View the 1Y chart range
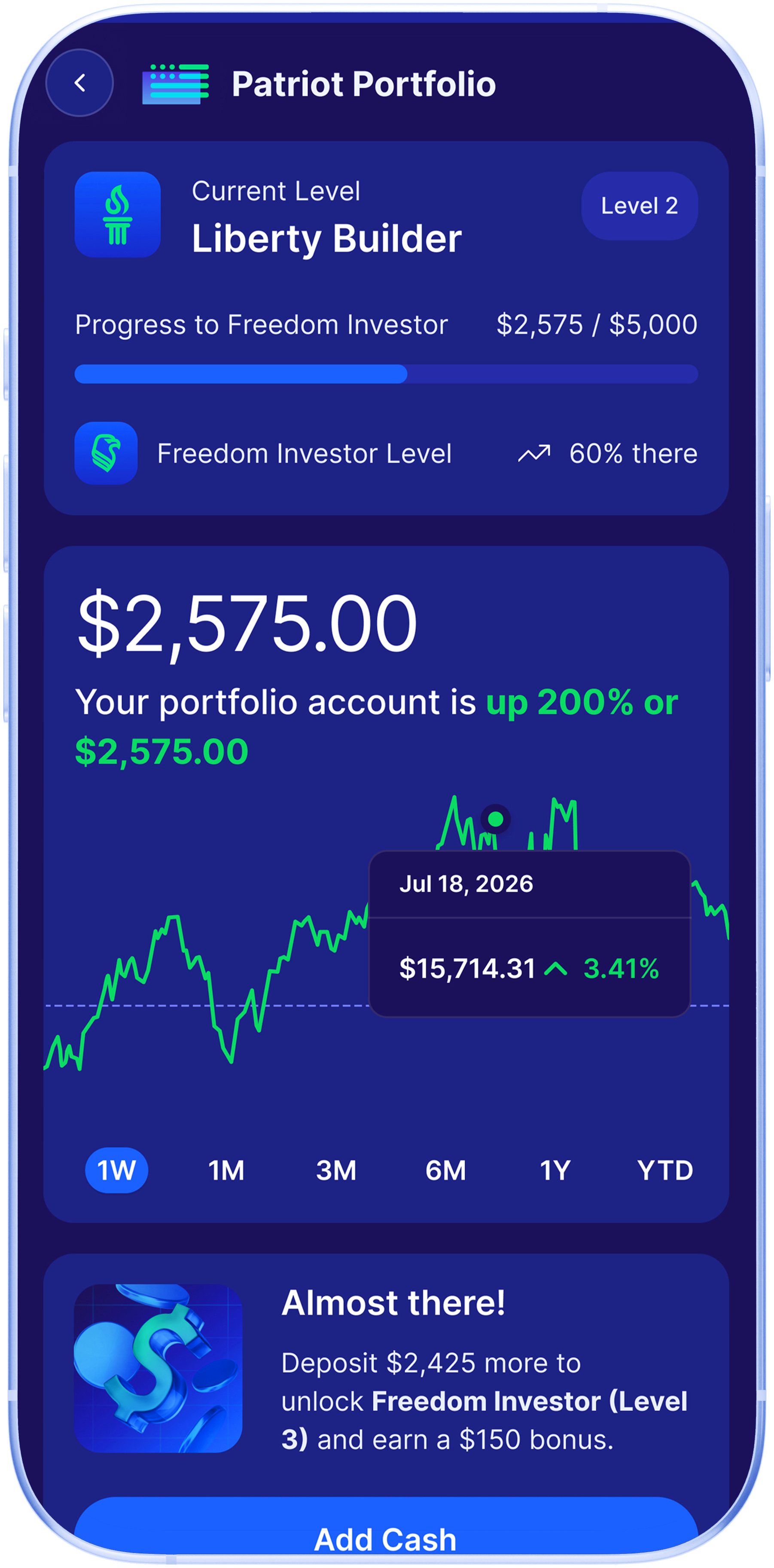 click(x=555, y=1170)
